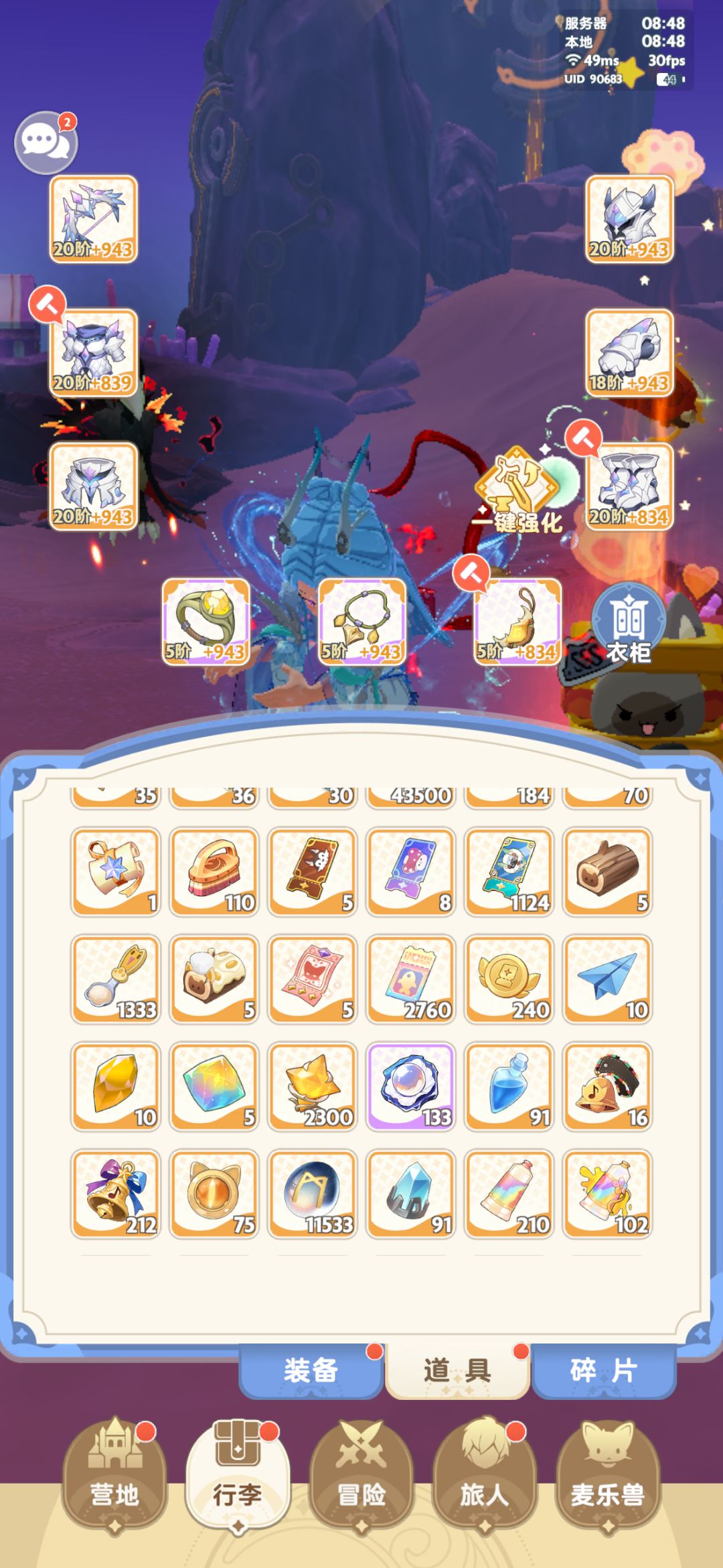Open the horn charm slot 5阶+834
Screen dimensions: 723x1568
[518, 622]
